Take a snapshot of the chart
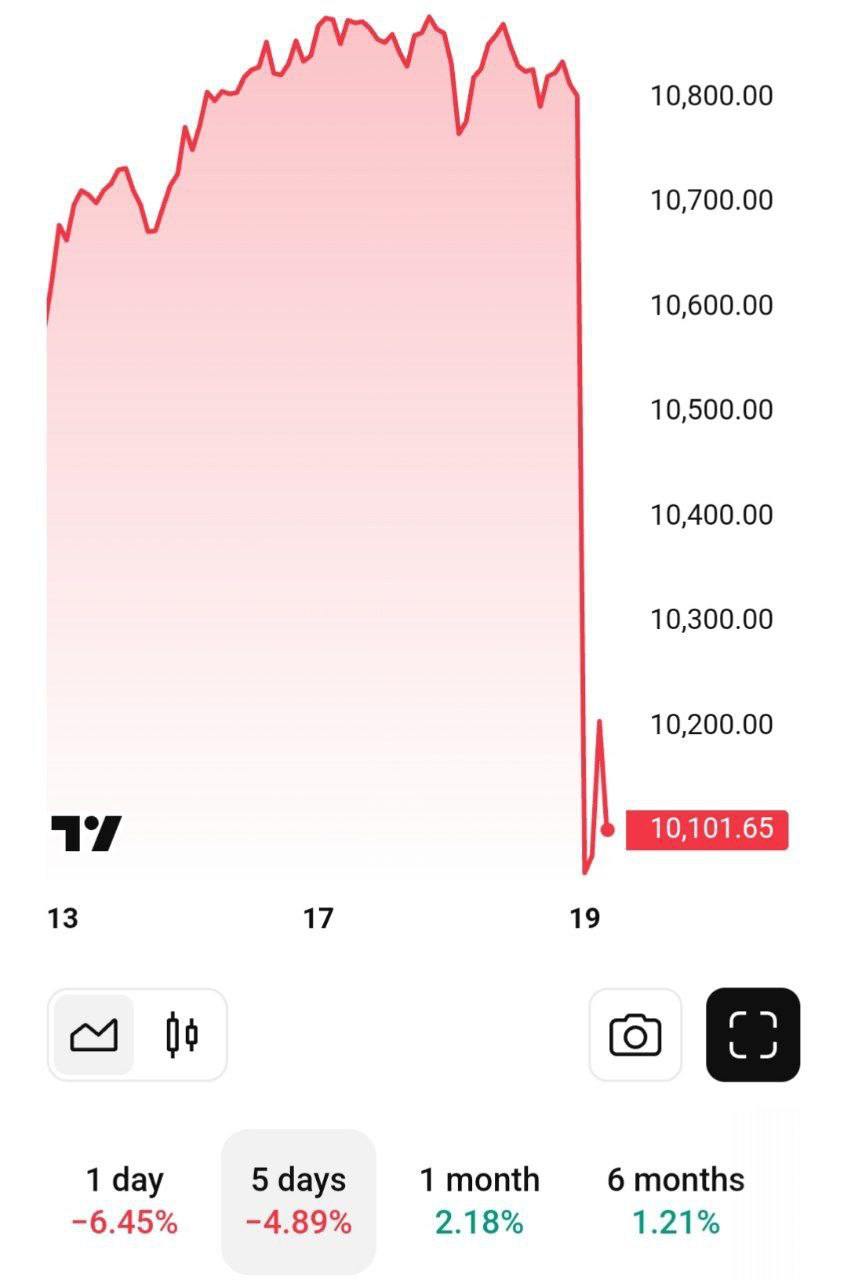 coord(635,1035)
